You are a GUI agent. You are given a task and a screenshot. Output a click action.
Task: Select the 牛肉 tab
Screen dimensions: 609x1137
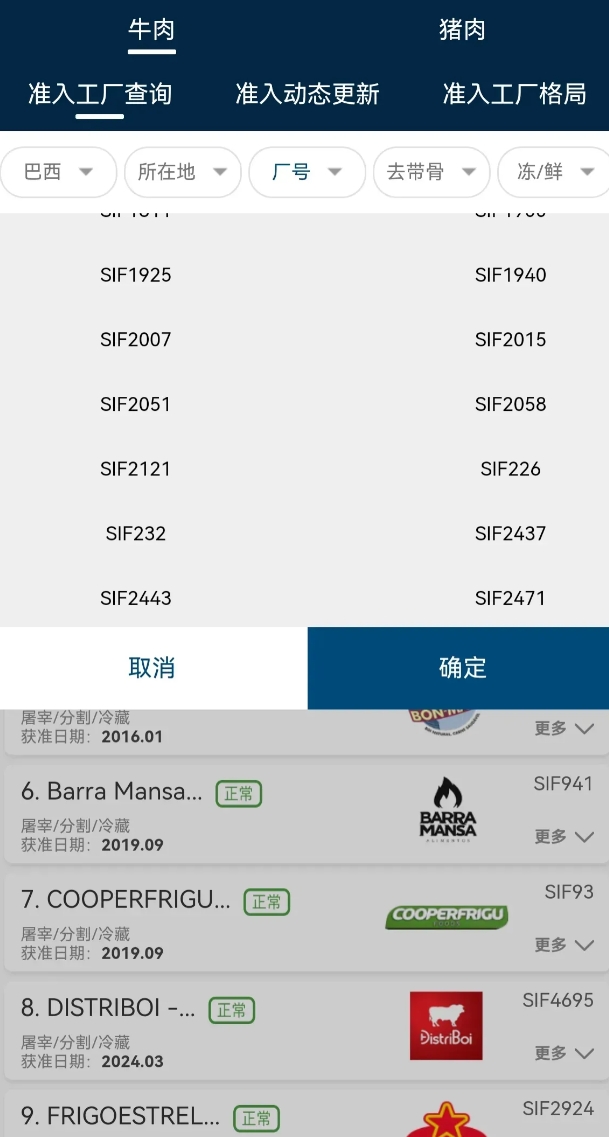(152, 30)
